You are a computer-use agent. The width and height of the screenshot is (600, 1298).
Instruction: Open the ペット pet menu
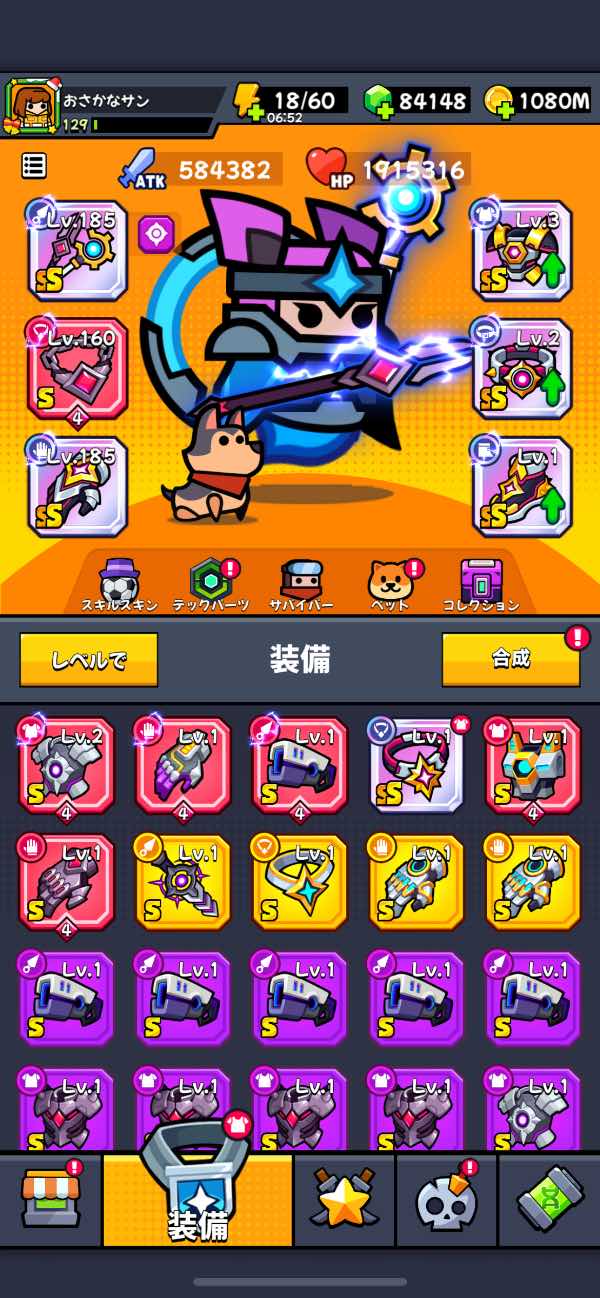click(x=389, y=584)
